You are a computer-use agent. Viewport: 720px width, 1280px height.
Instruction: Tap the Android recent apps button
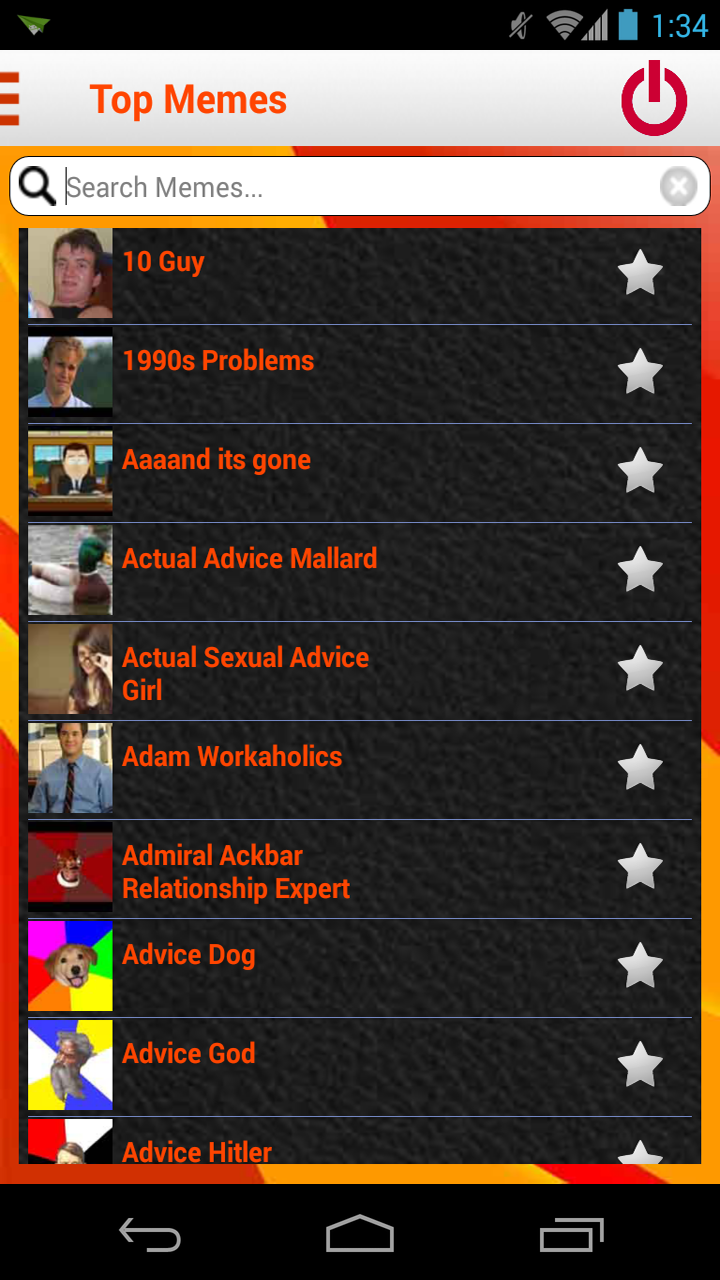pyautogui.click(x=571, y=1235)
